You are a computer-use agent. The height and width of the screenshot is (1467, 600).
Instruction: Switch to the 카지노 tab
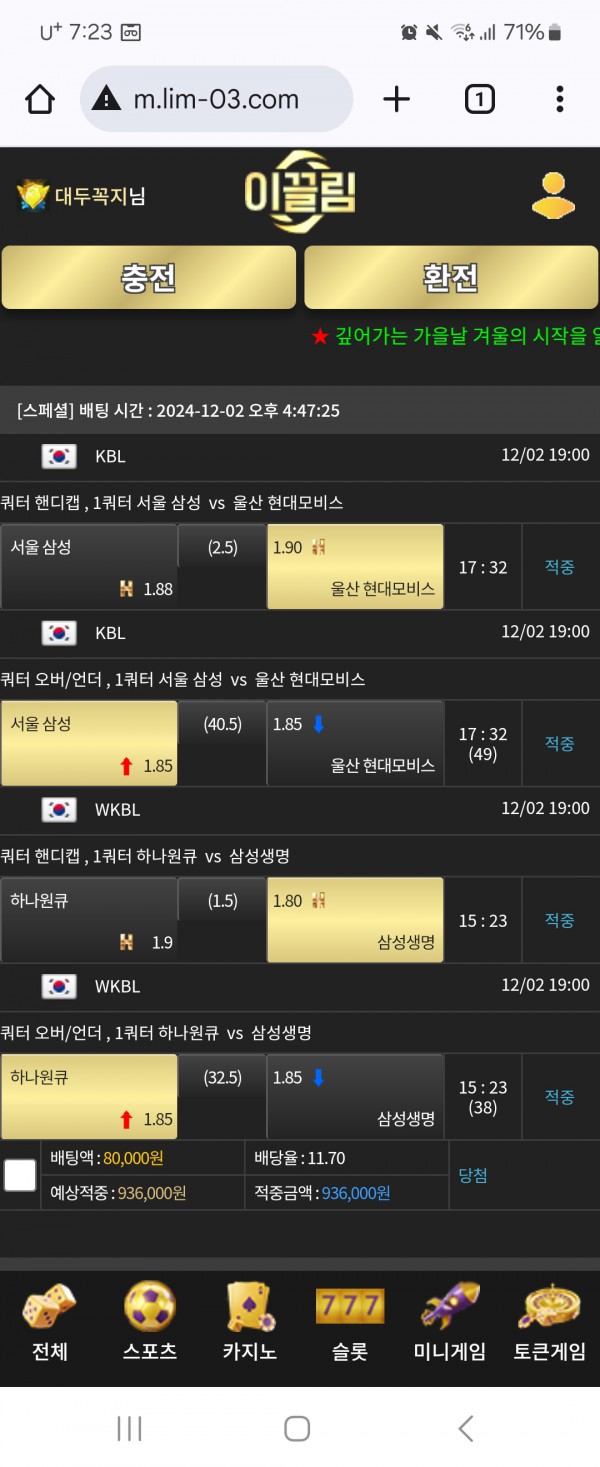(250, 1322)
